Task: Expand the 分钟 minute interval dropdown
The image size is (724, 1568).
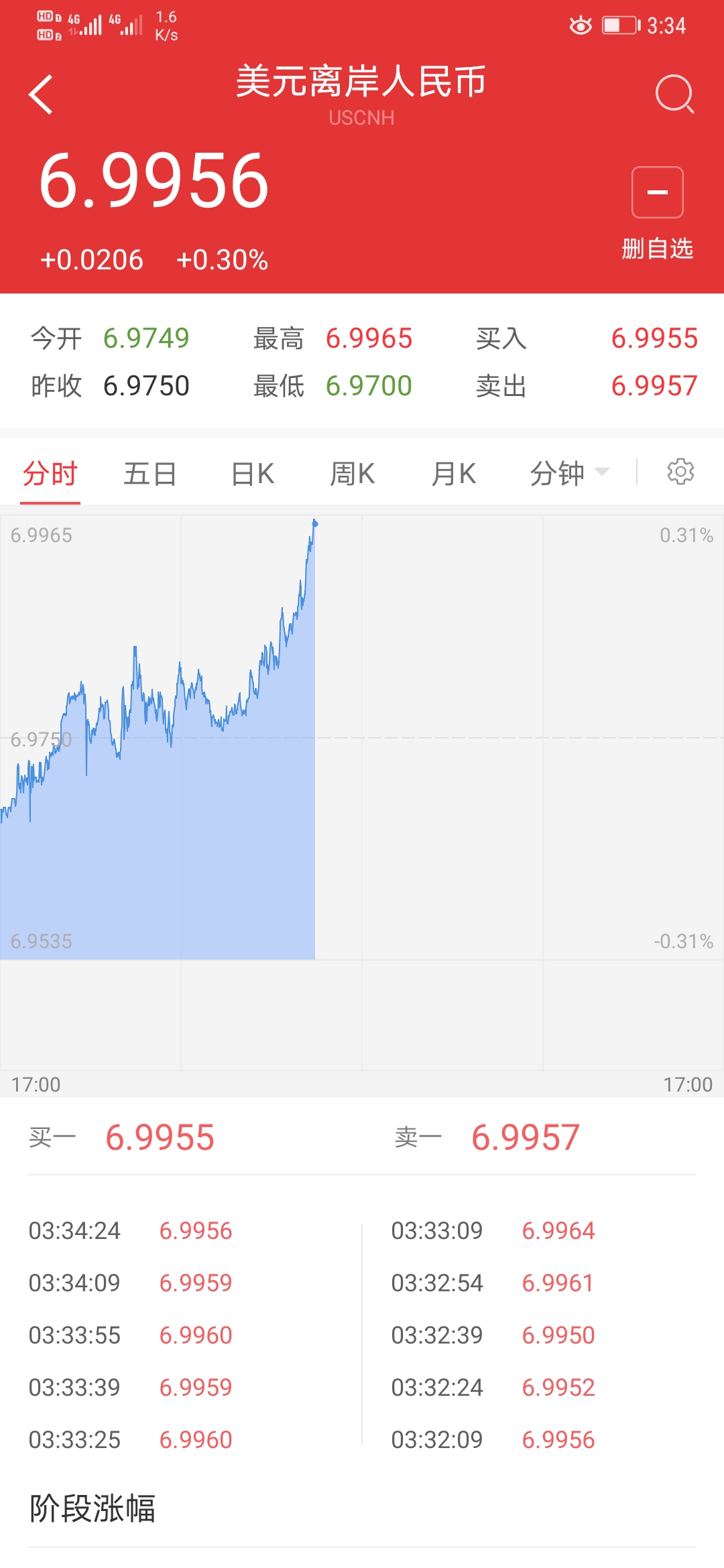Action: point(568,474)
